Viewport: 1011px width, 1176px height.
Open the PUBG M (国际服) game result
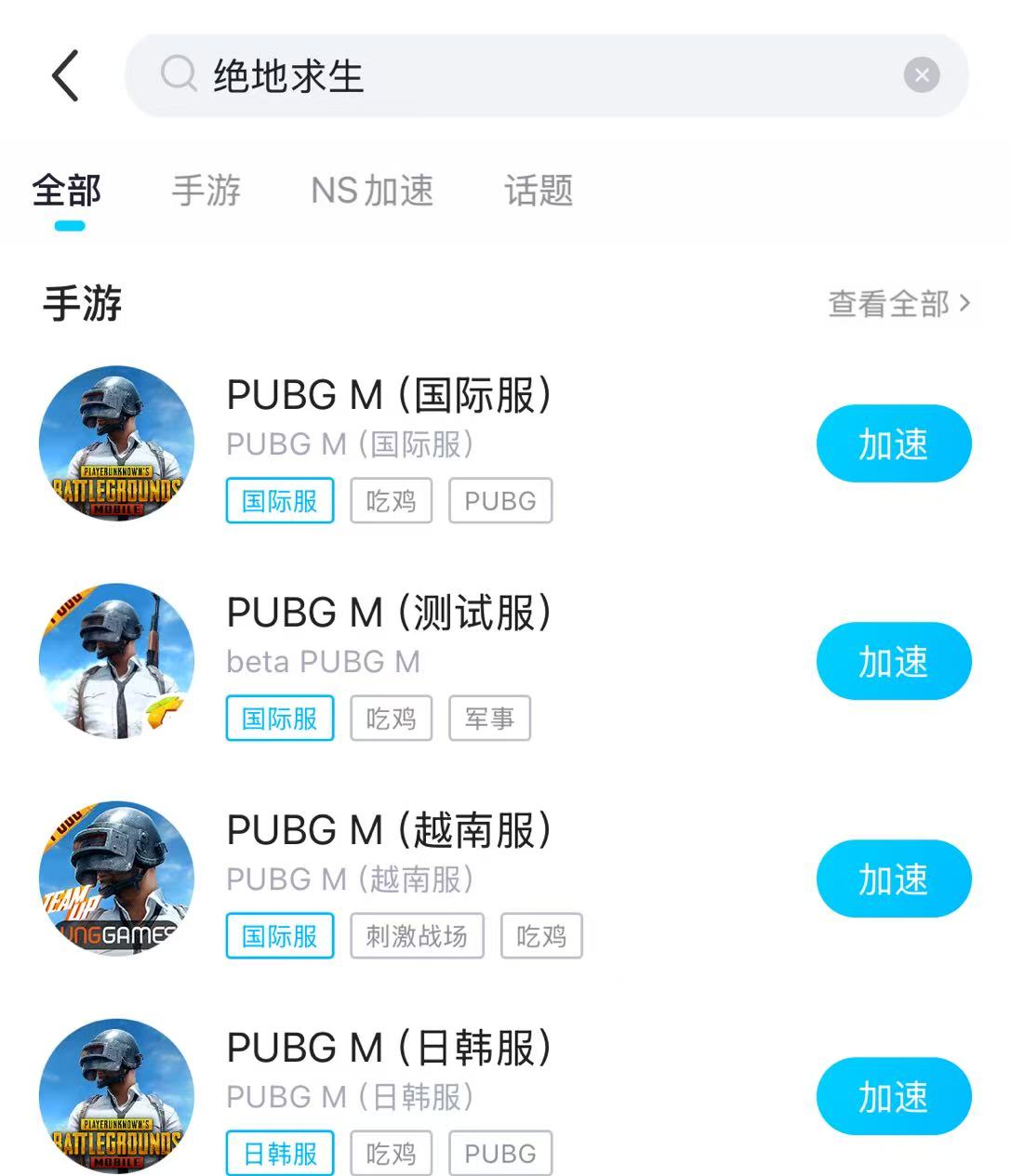tap(389, 396)
